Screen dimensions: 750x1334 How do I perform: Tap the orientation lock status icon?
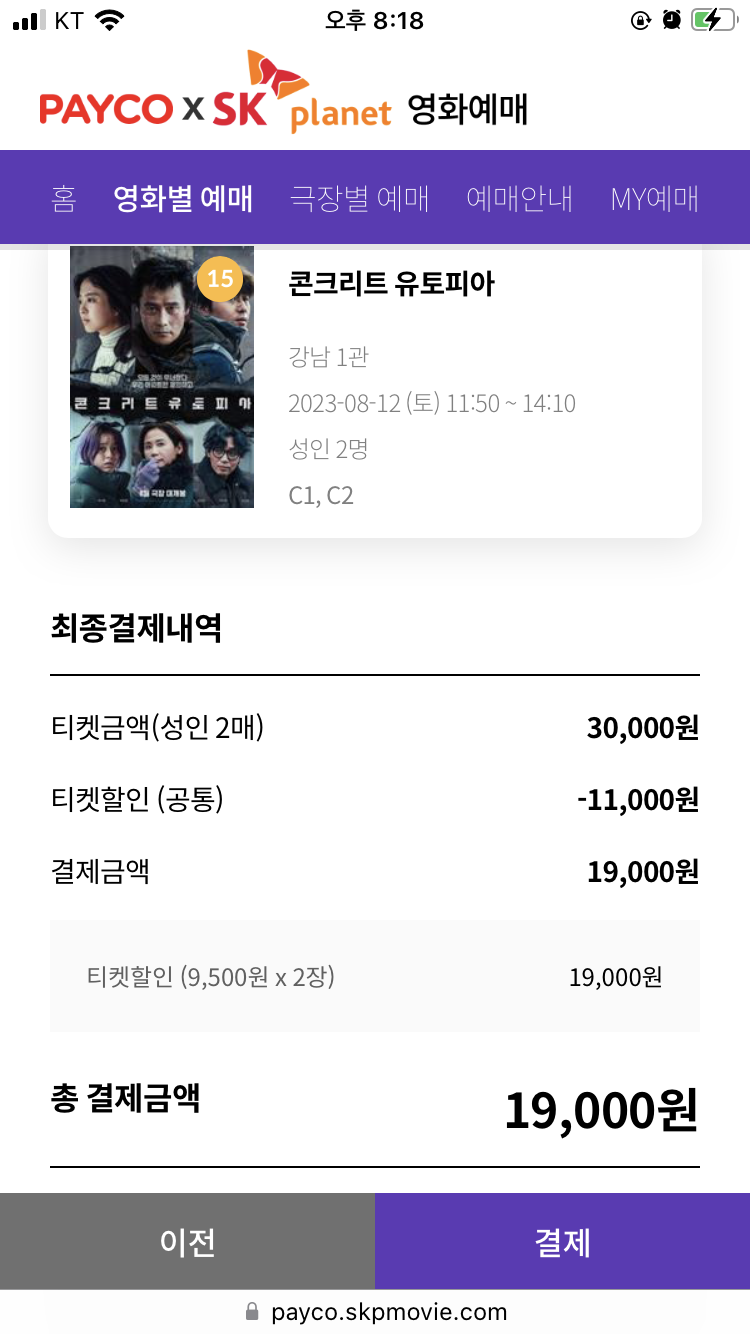coord(640,19)
